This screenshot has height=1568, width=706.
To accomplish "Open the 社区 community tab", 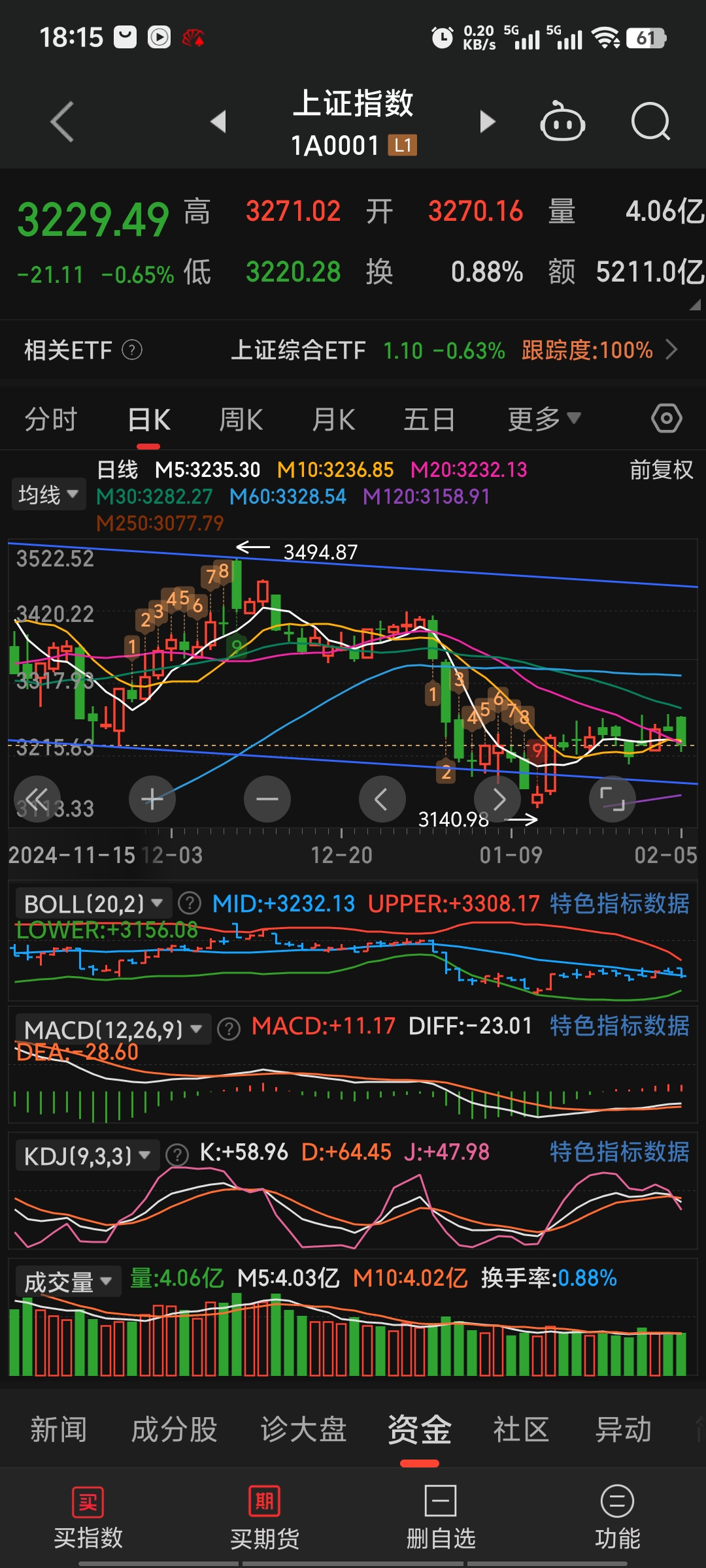I will [x=520, y=1428].
